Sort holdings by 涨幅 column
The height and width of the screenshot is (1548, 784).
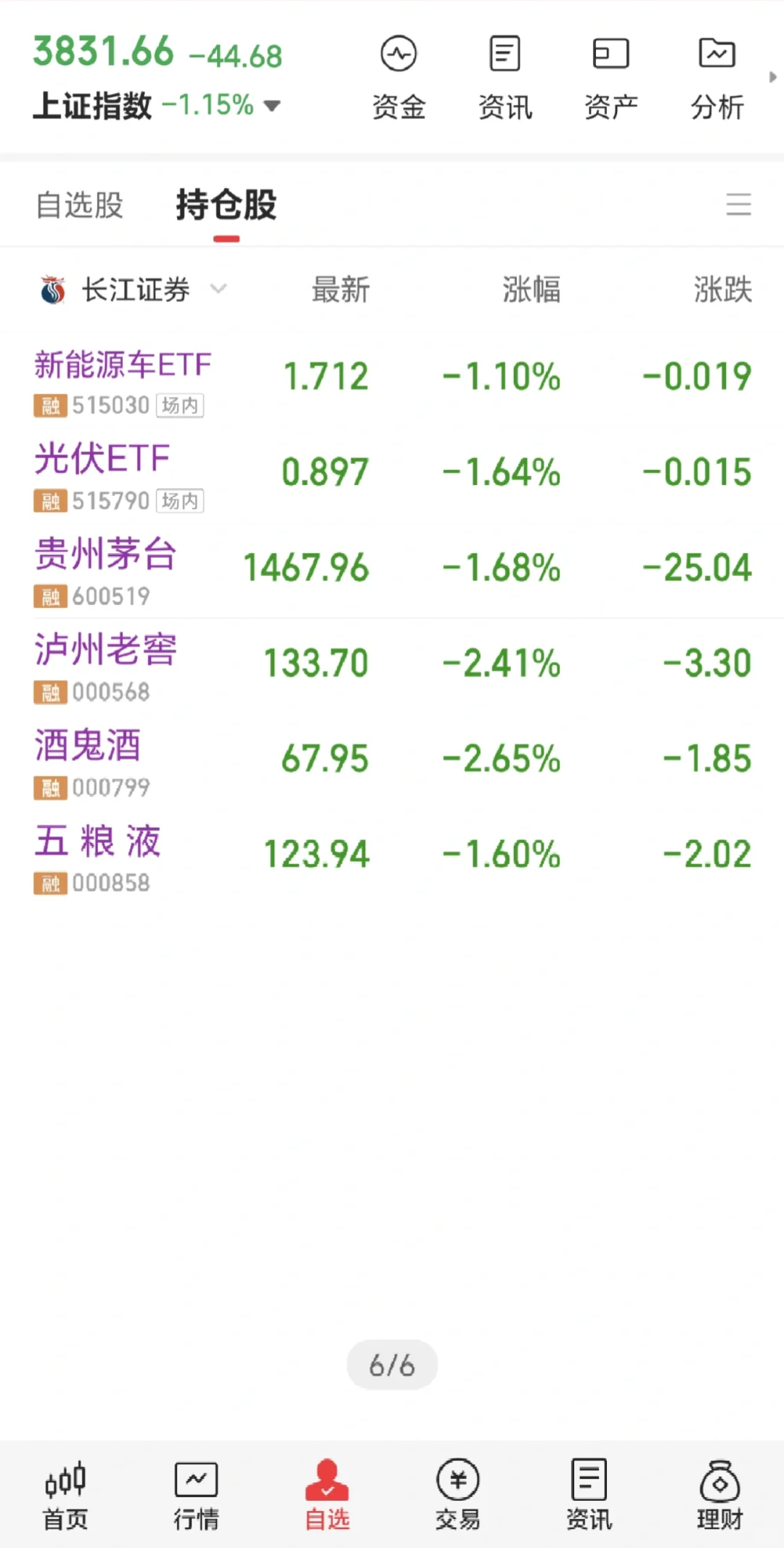[x=531, y=290]
